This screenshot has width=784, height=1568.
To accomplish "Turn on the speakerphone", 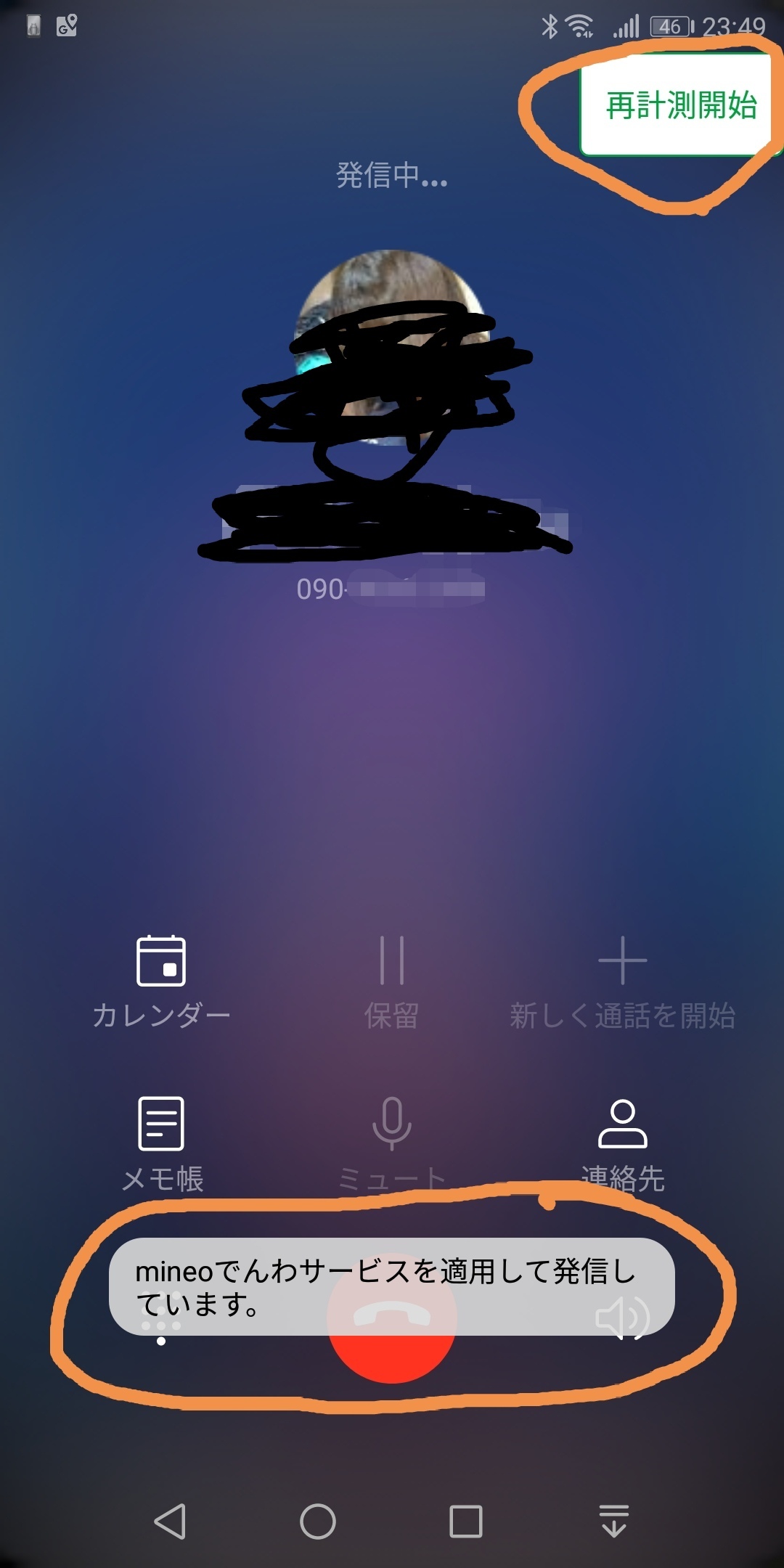I will 622,1318.
